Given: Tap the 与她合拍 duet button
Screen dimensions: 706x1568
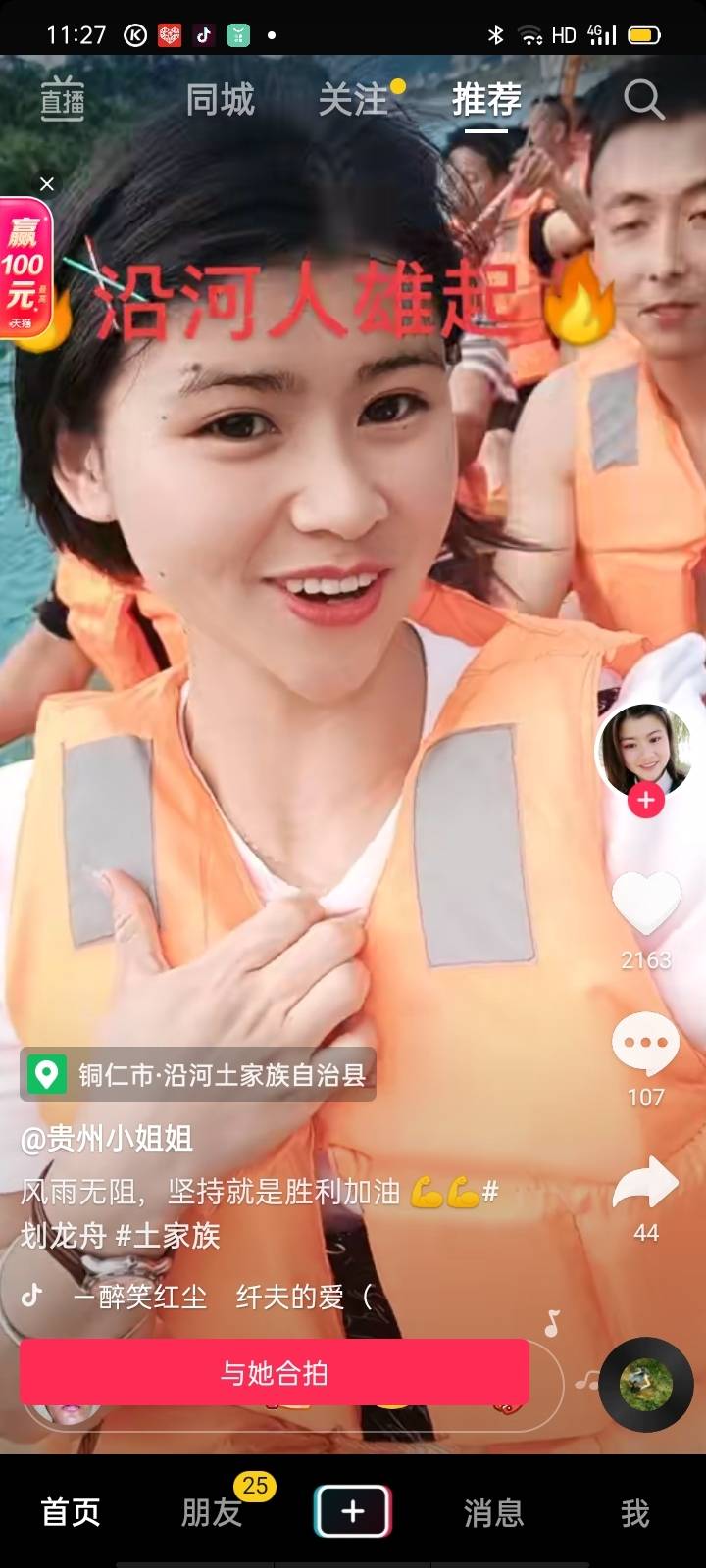Looking at the screenshot, I should tap(275, 1373).
